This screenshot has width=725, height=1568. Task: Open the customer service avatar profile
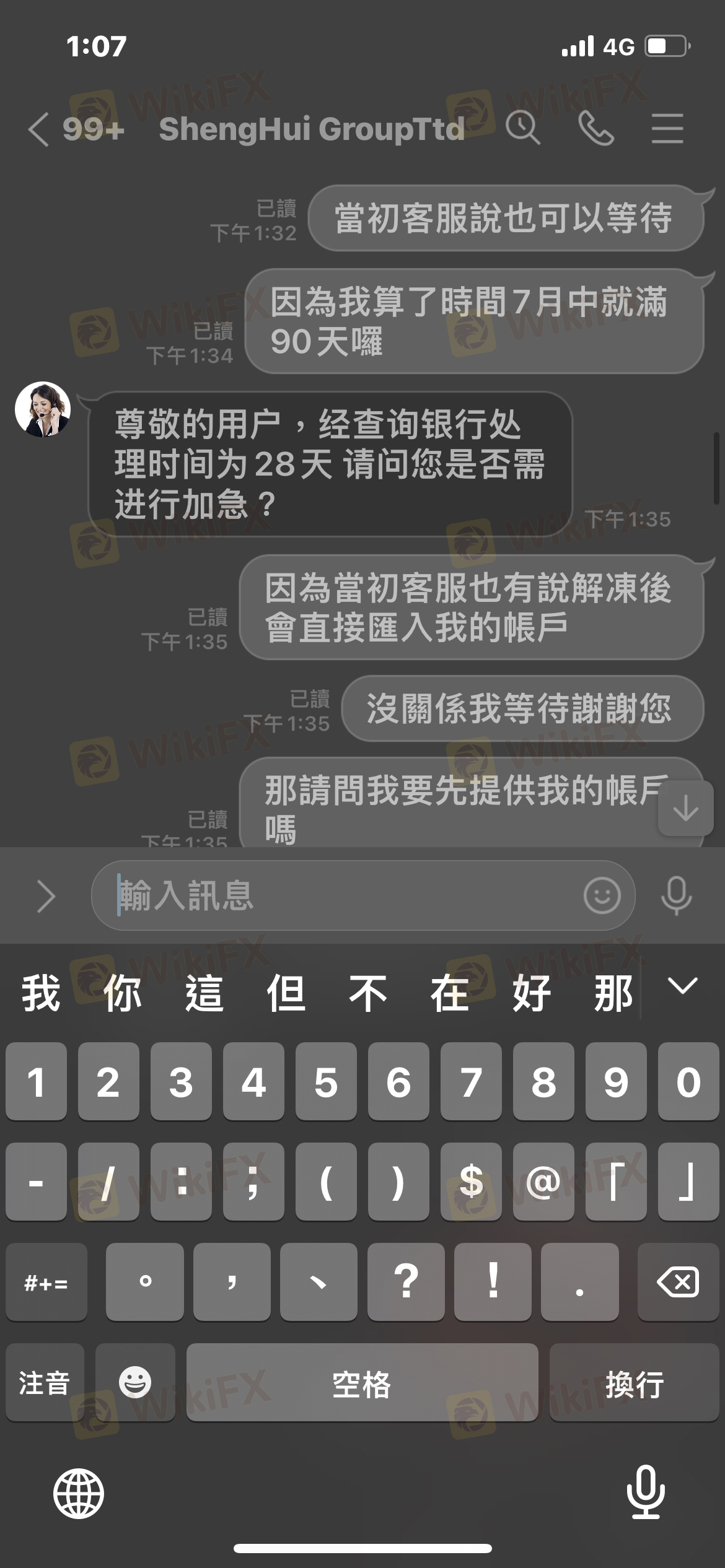42,409
